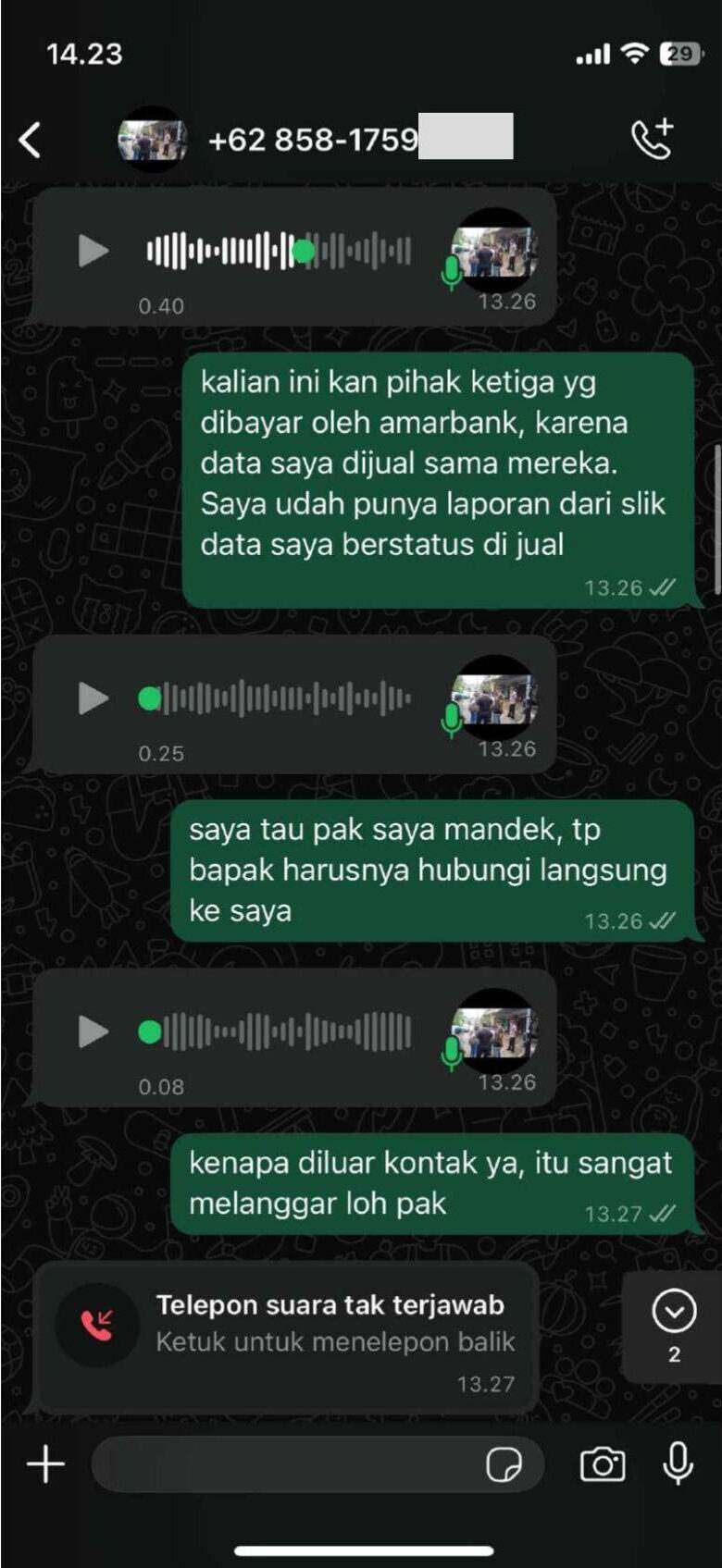Focus the message text field
The image size is (722, 1568).
pos(287,1464)
